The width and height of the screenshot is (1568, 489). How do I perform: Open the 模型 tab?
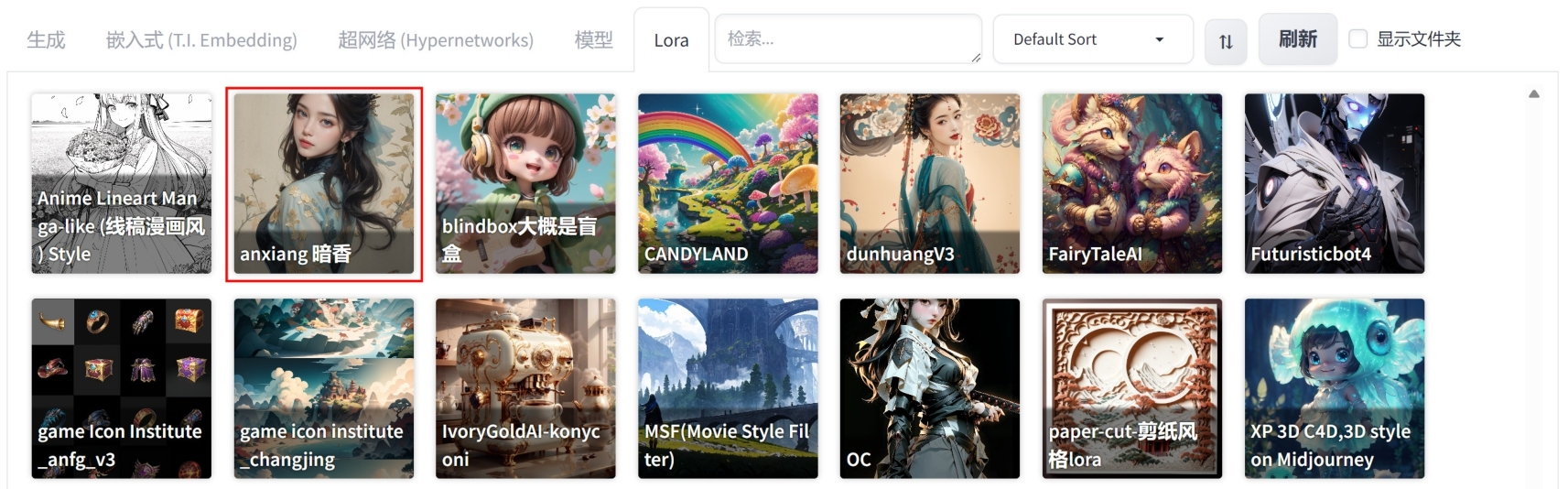coord(593,40)
